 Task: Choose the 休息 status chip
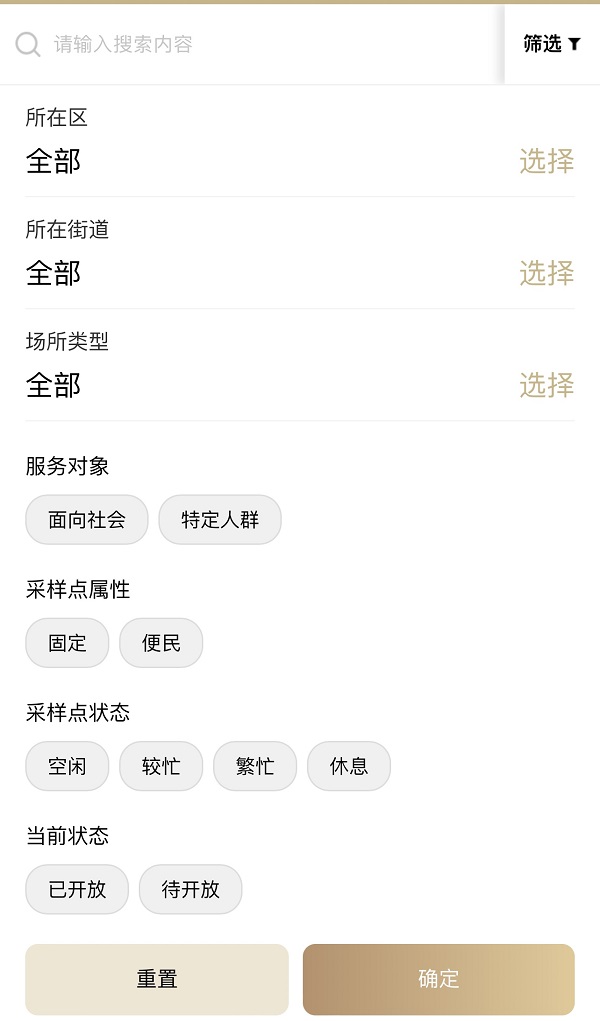(349, 767)
